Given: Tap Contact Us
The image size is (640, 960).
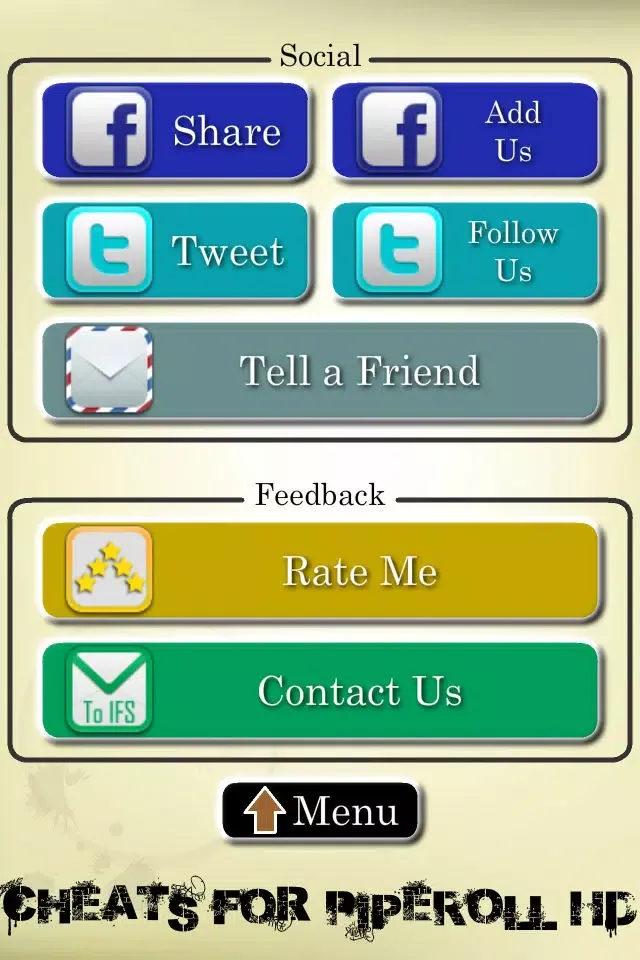Looking at the screenshot, I should click(x=320, y=691).
